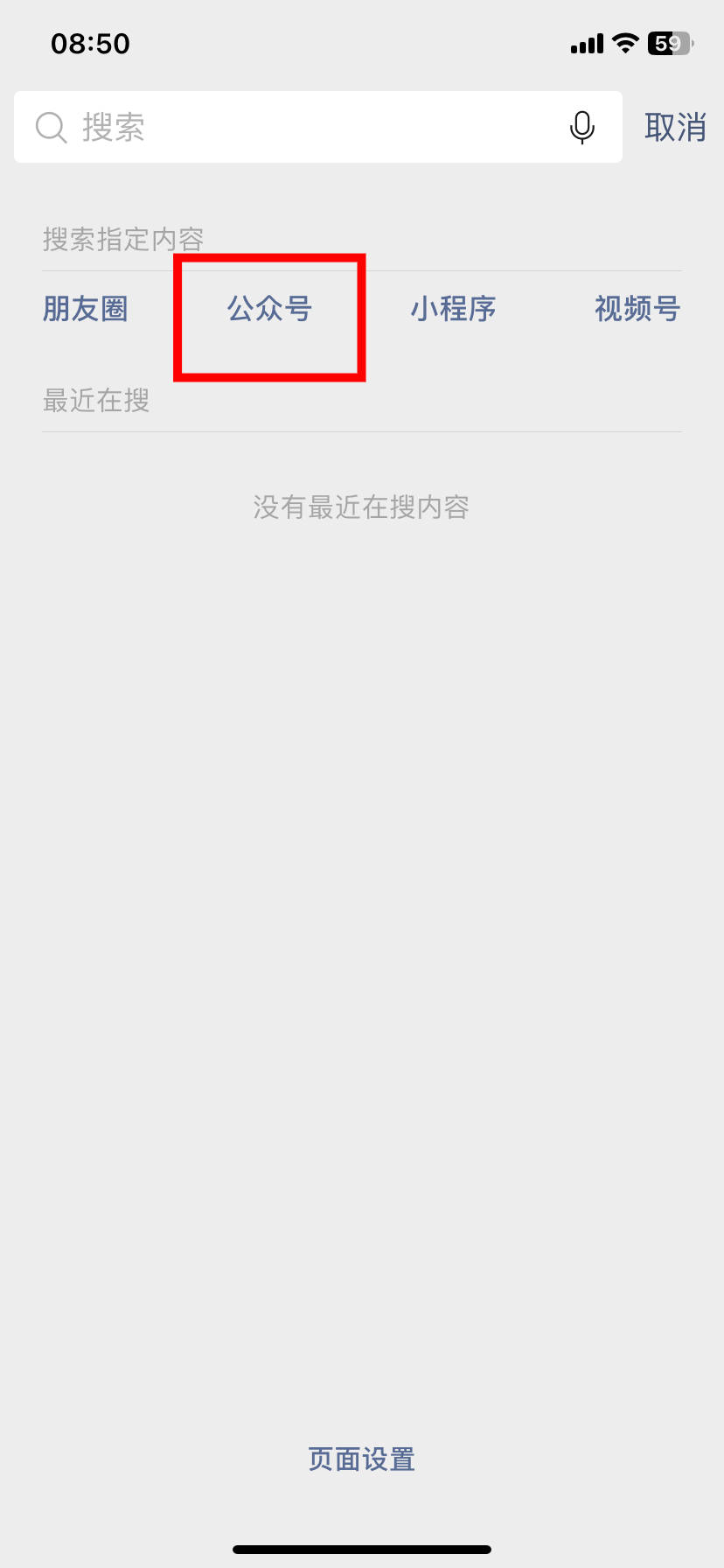The height and width of the screenshot is (1568, 724).
Task: Choose 视频号 search category
Action: point(637,309)
